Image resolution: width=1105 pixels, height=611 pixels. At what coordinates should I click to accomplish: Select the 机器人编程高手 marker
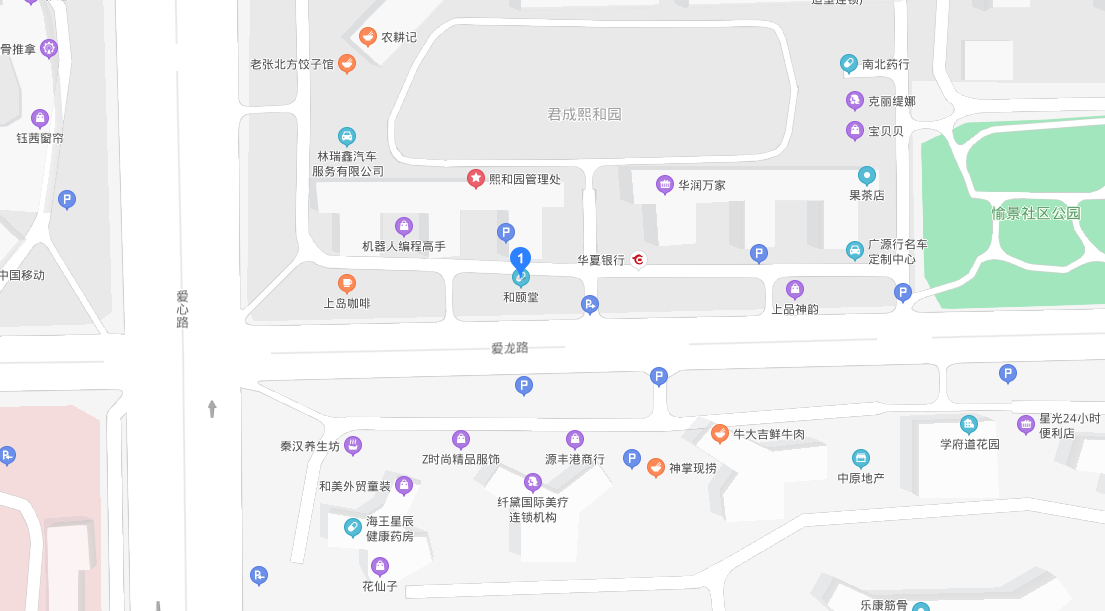click(404, 226)
